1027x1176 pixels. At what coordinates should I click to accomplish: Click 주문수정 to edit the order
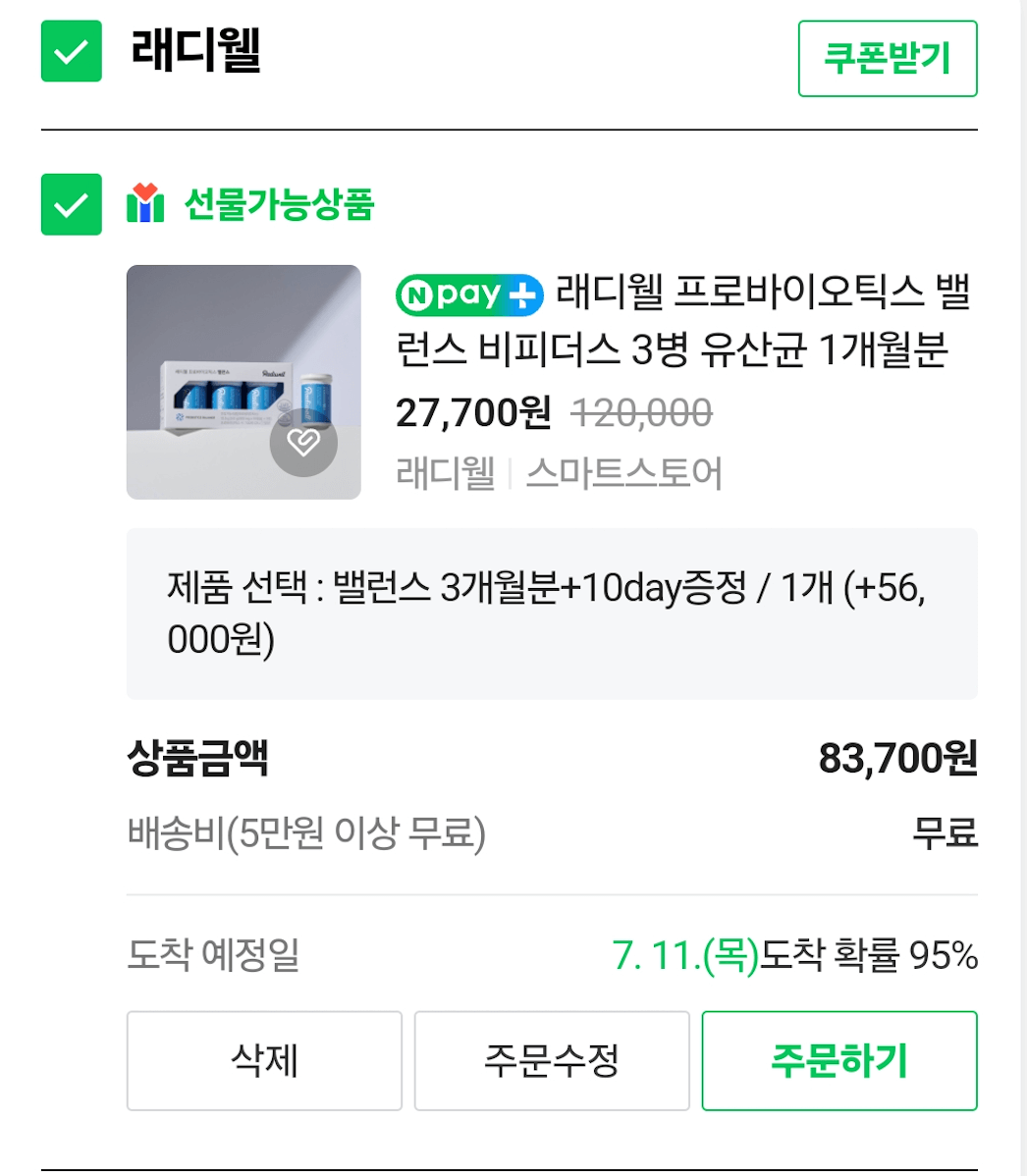[552, 1060]
